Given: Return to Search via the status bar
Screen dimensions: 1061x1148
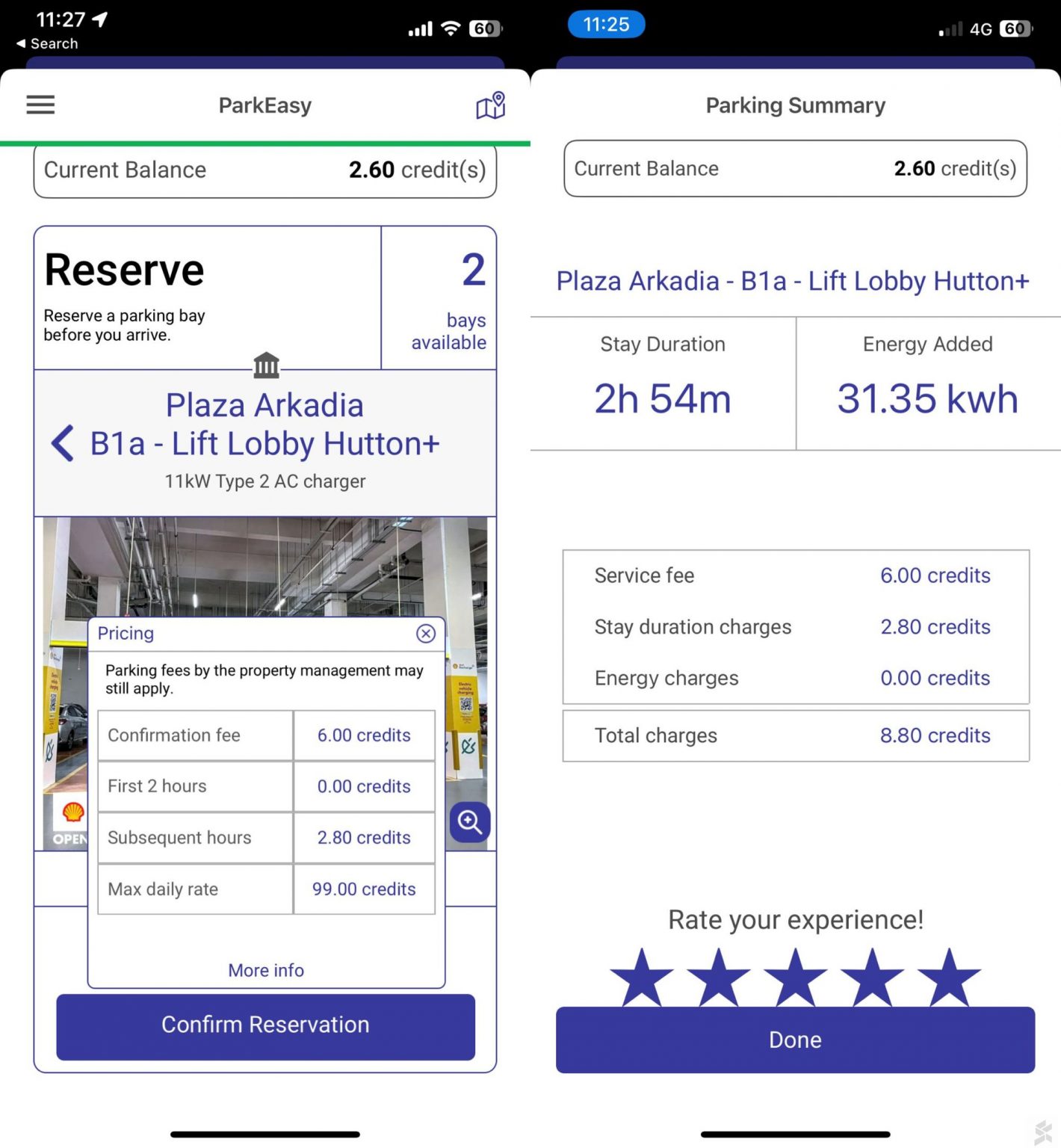Looking at the screenshot, I should click(48, 43).
